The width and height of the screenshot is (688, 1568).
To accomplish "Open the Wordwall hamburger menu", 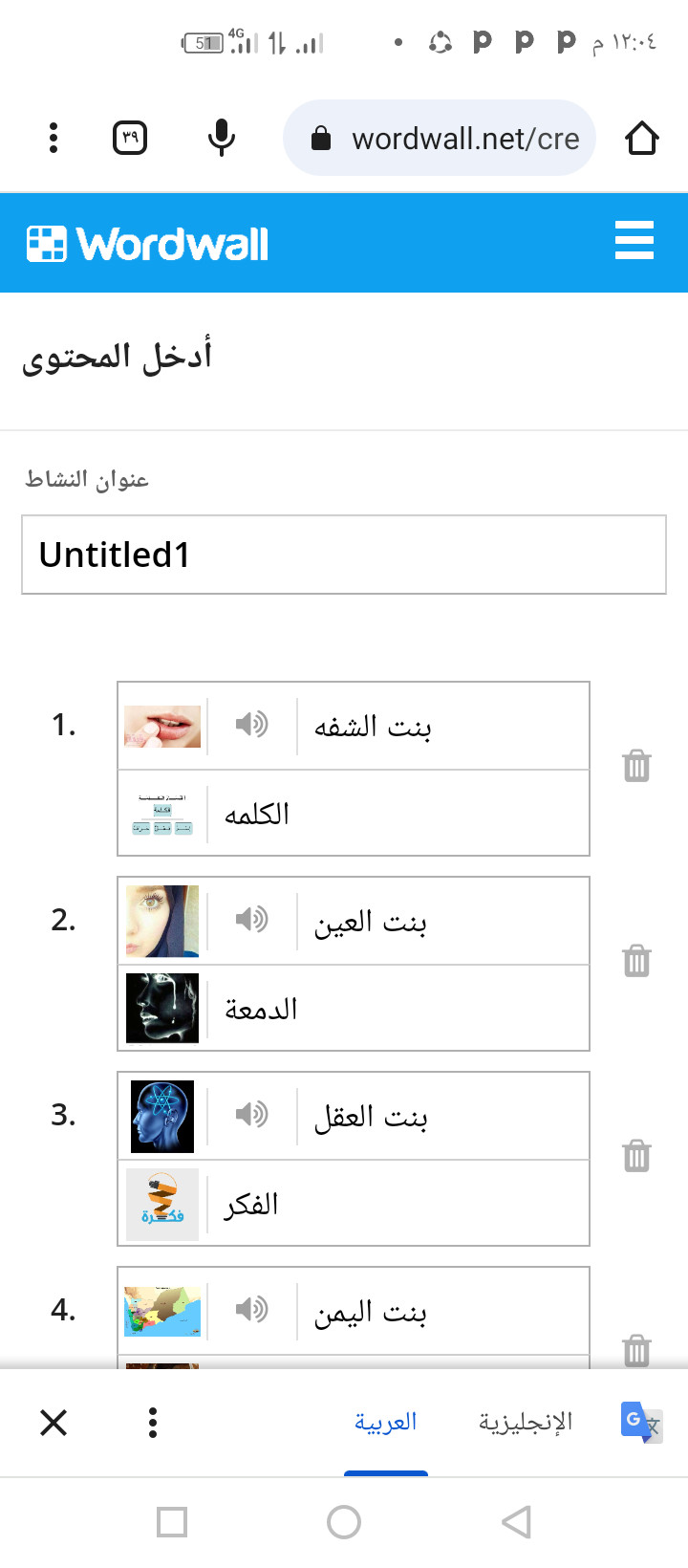I will pyautogui.click(x=634, y=240).
